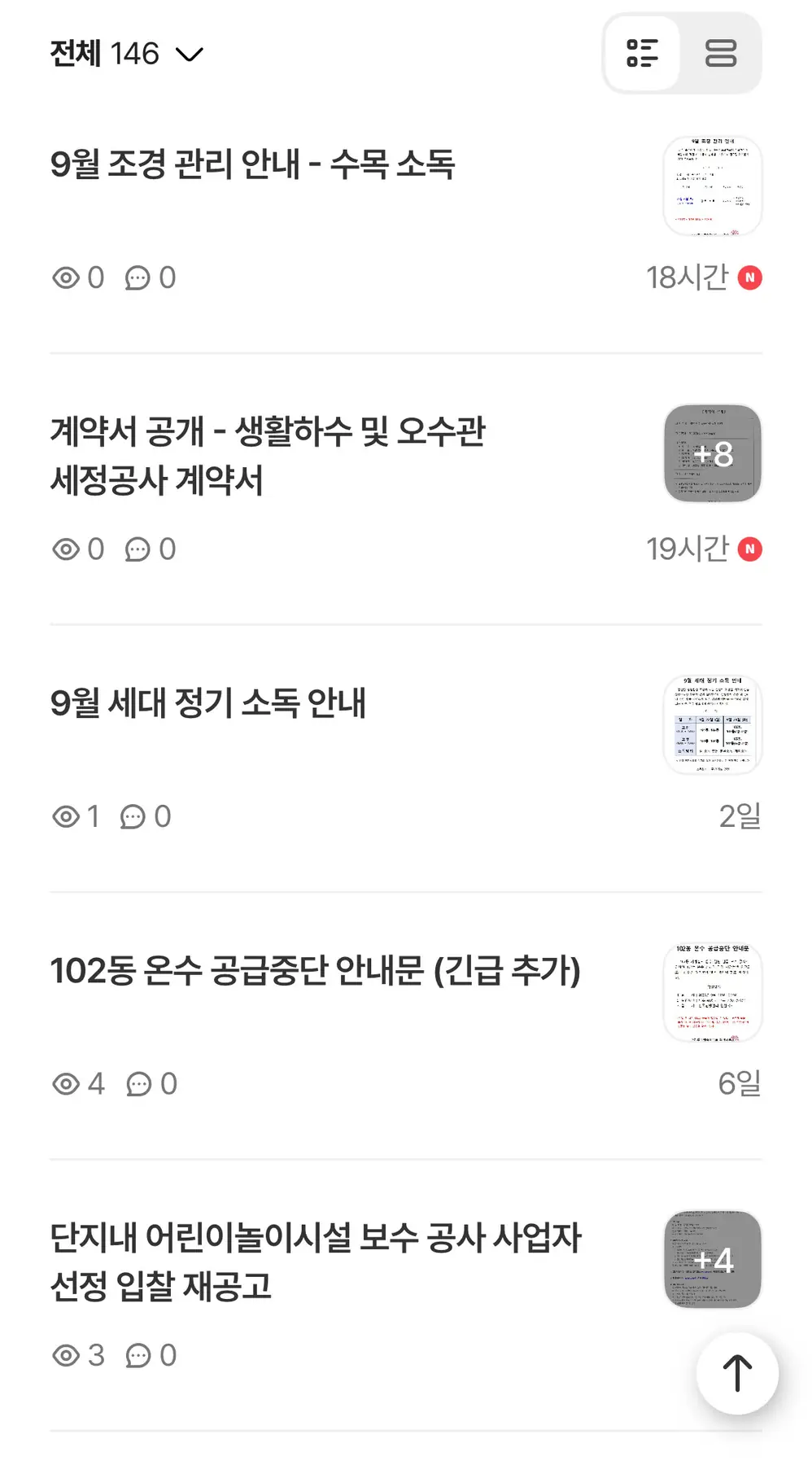Switch to card view layout
The height and width of the screenshot is (1465, 812).
[720, 54]
